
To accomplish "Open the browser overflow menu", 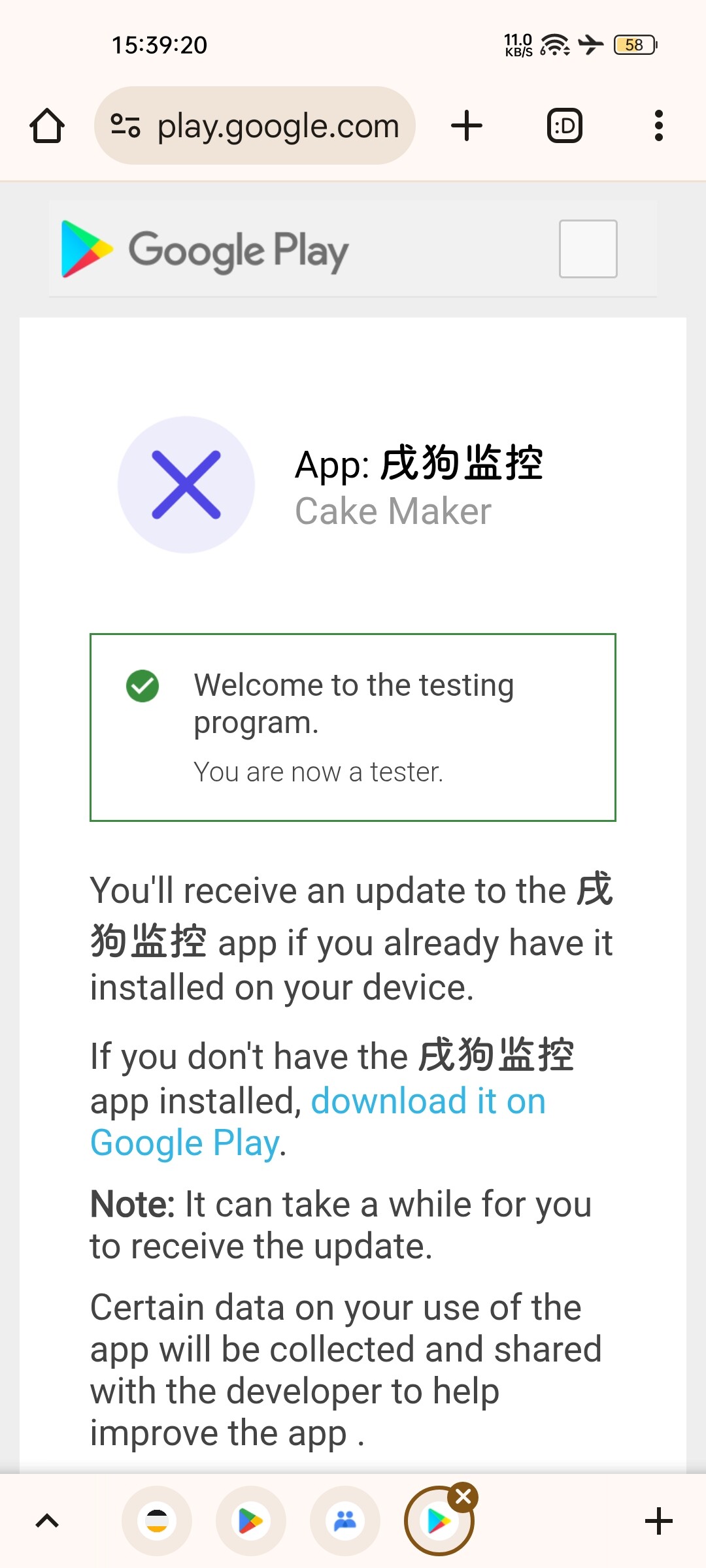I will point(659,125).
